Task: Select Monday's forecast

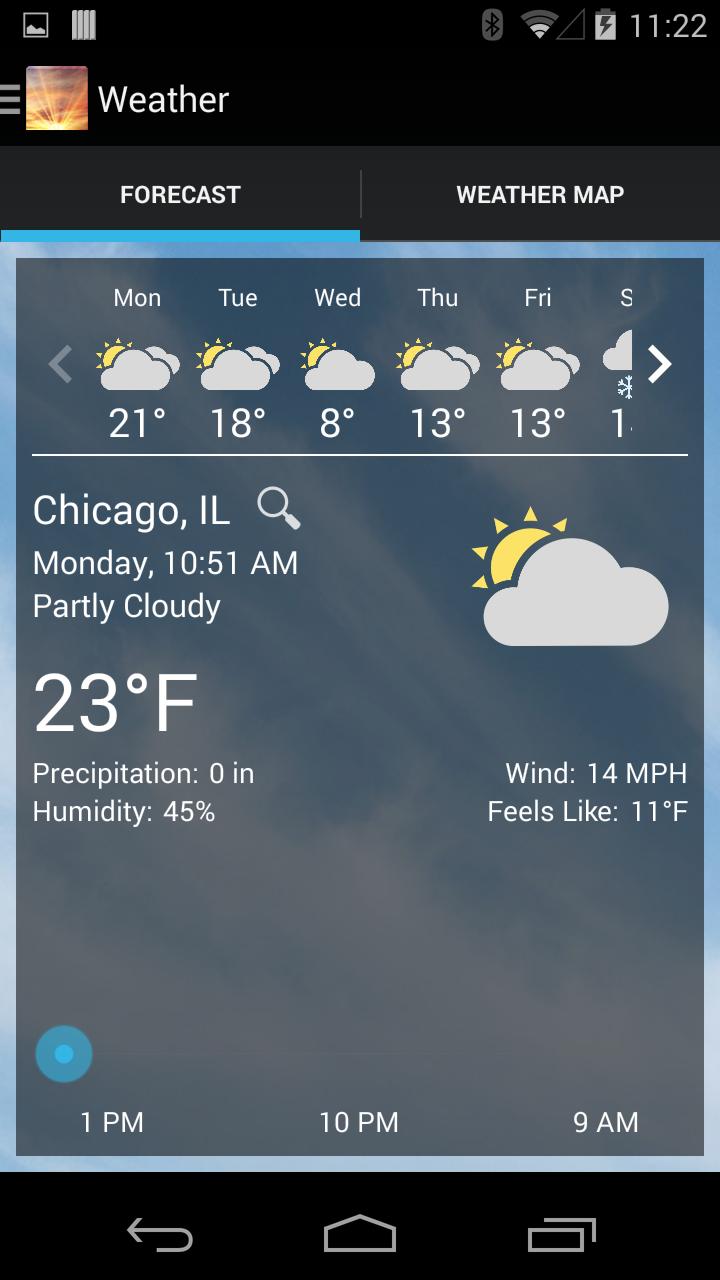Action: tap(137, 365)
